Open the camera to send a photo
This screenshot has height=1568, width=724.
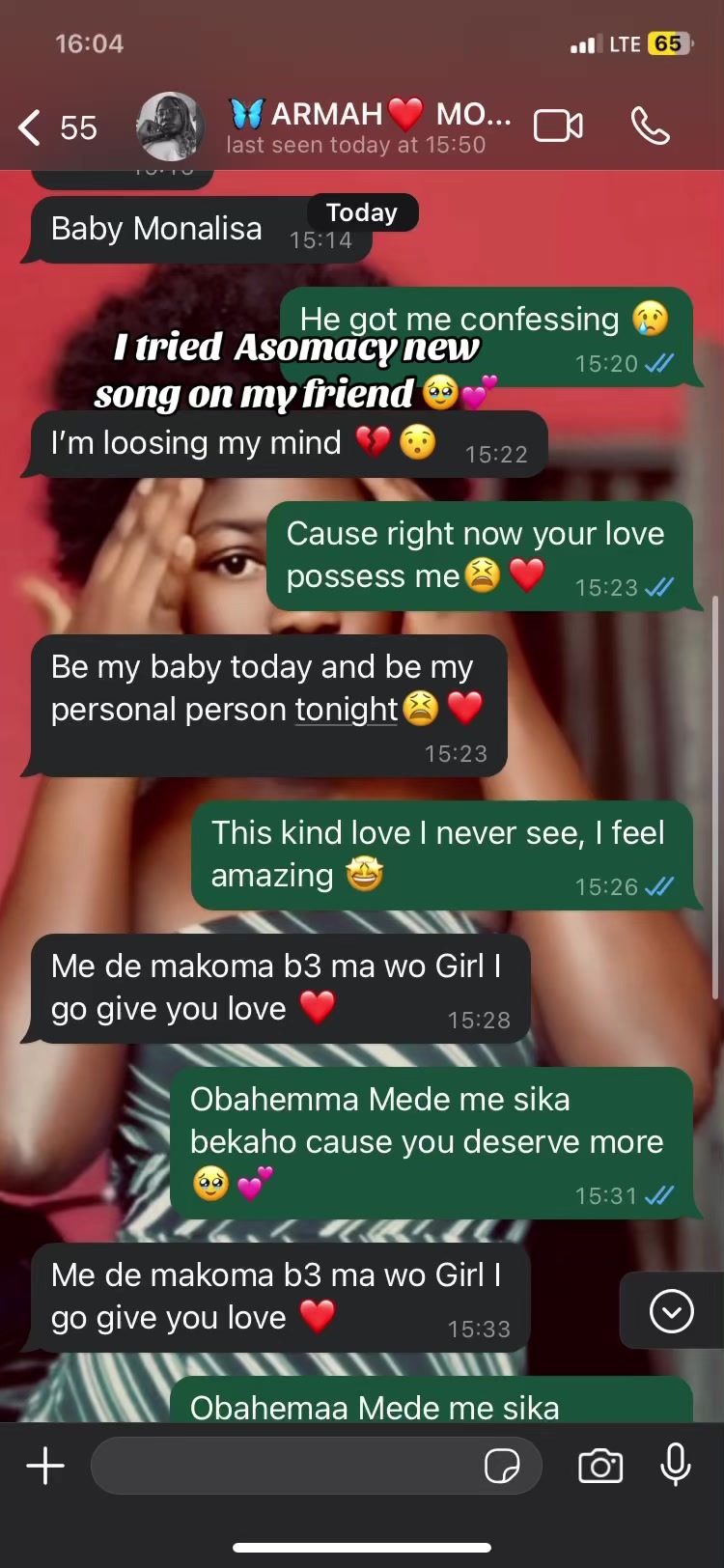tap(600, 1466)
